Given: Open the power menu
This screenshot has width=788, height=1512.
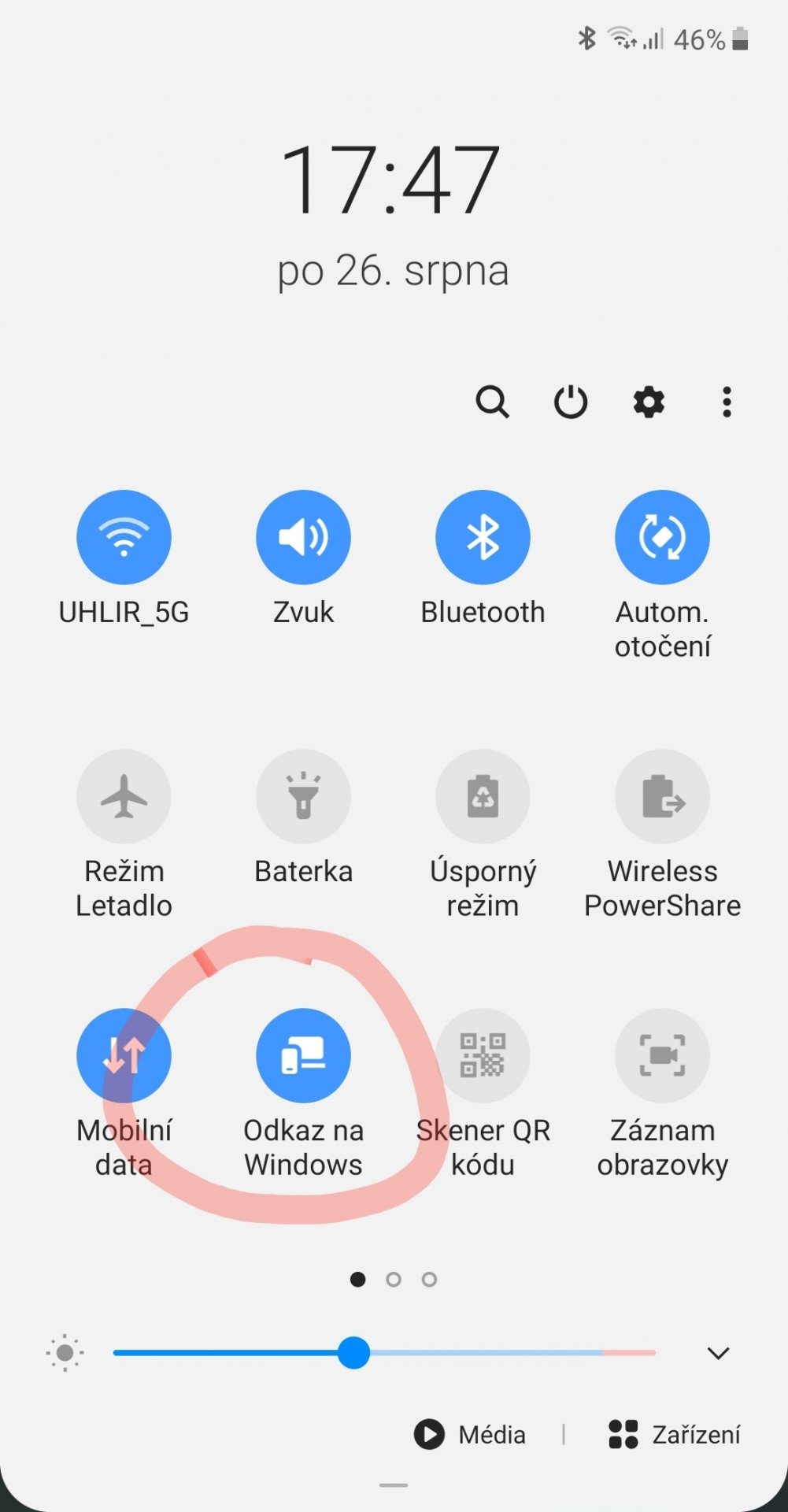Looking at the screenshot, I should [x=571, y=402].
